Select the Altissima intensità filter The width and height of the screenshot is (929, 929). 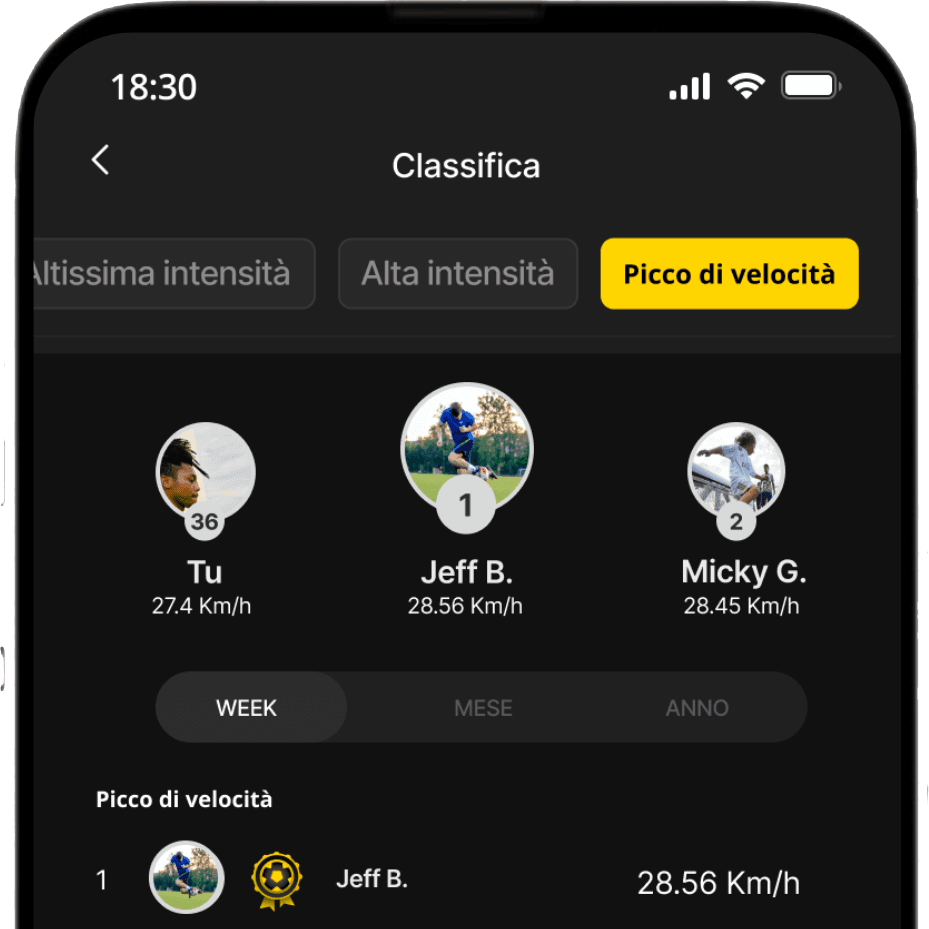pos(170,273)
